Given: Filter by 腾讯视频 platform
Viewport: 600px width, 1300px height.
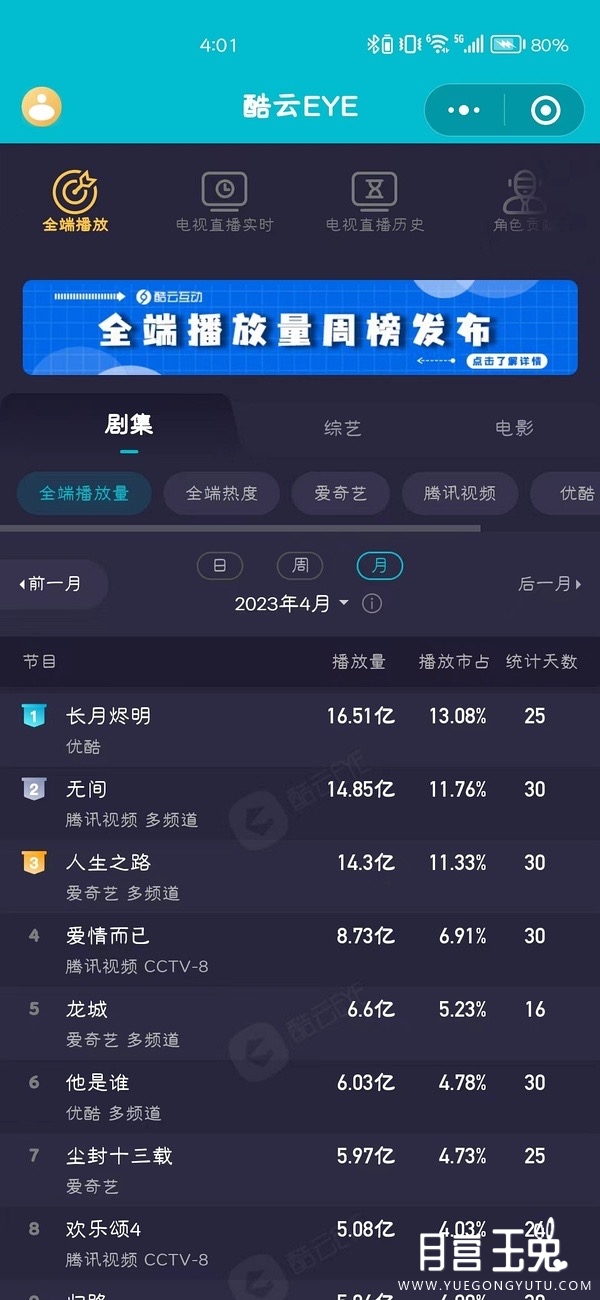Looking at the screenshot, I should coord(460,493).
